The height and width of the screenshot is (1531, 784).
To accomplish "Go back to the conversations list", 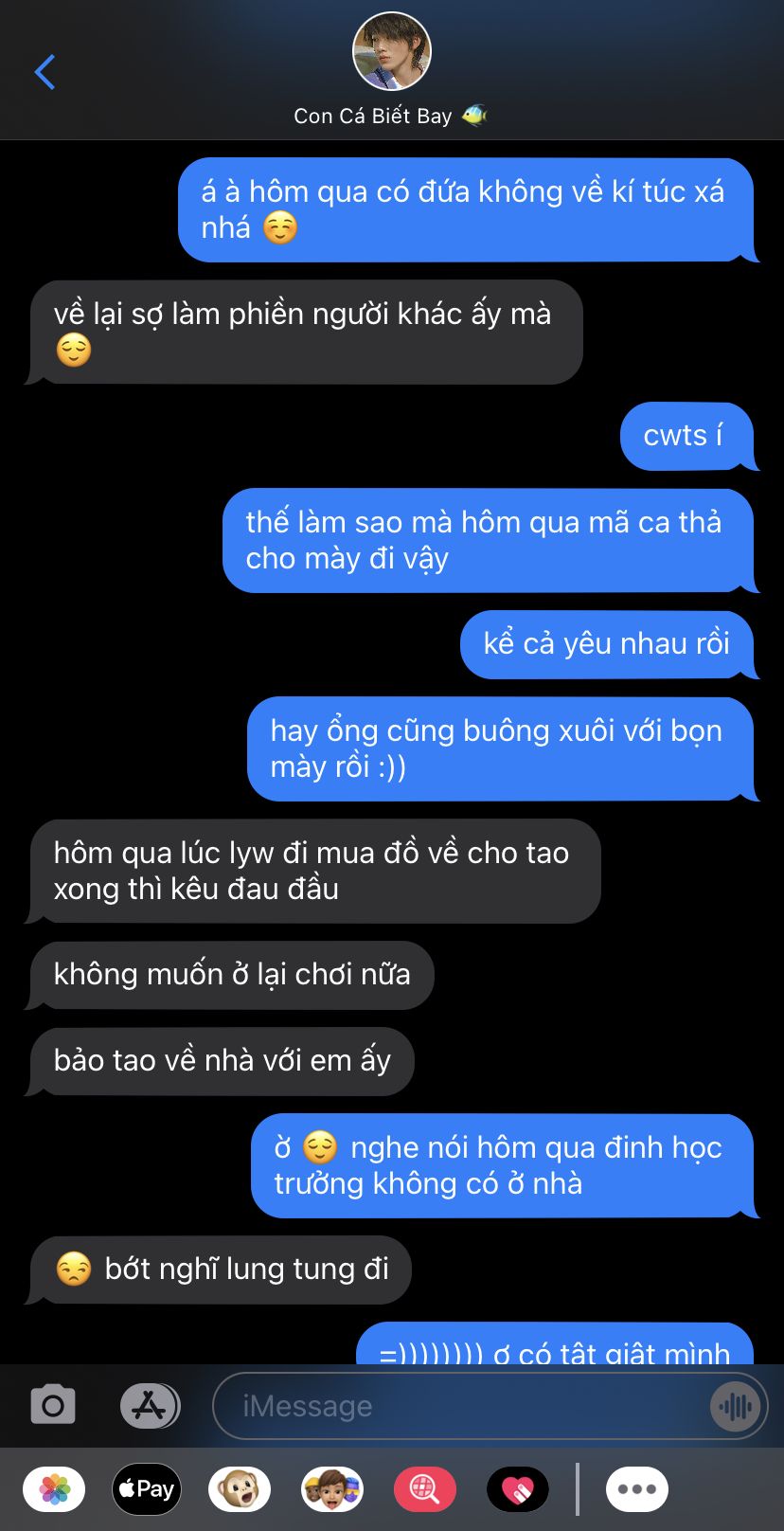I will coord(45,72).
